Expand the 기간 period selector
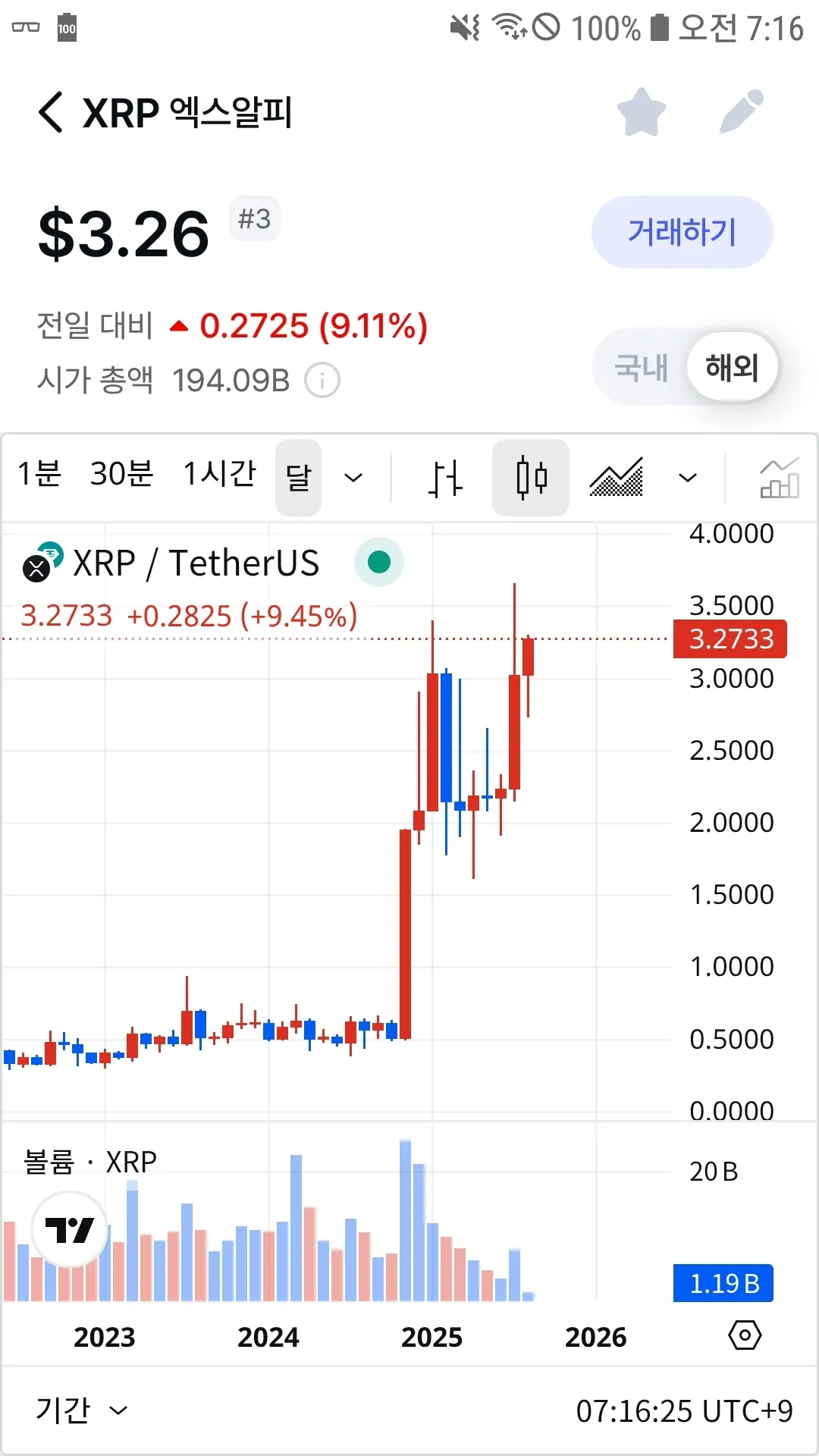The image size is (819, 1456). click(x=81, y=1410)
